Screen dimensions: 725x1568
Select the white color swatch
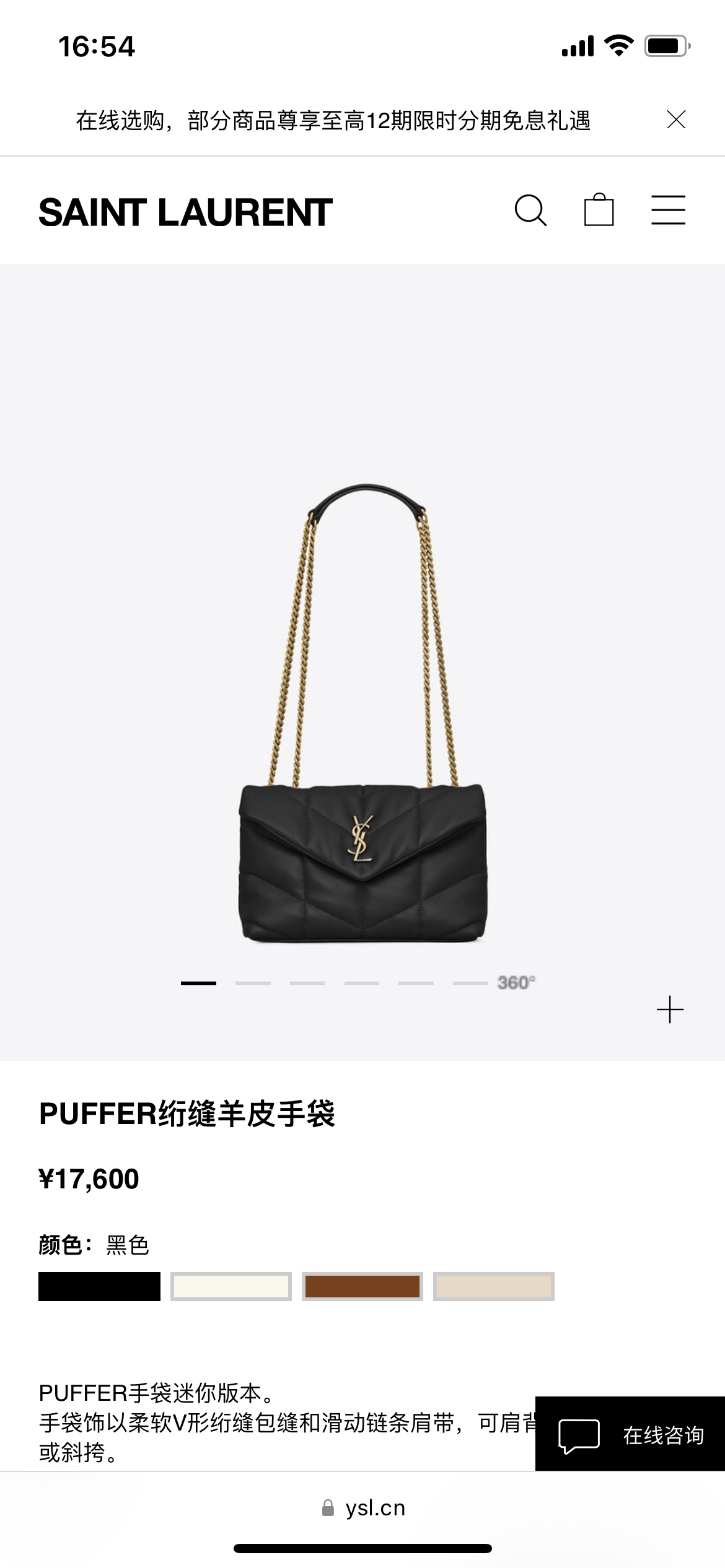231,1286
